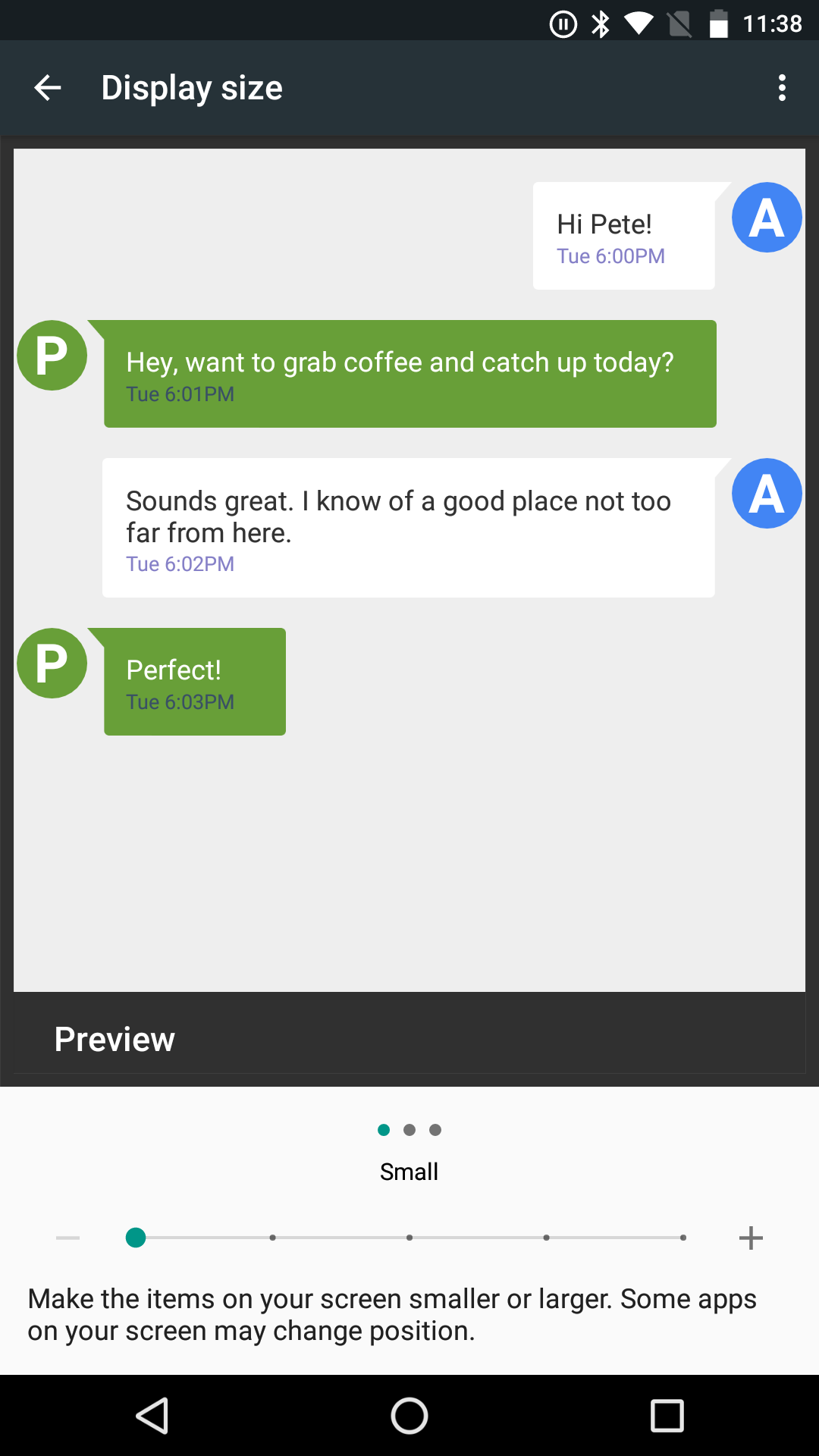819x1456 pixels.
Task: Select the second preview page dot
Action: coord(409,1130)
